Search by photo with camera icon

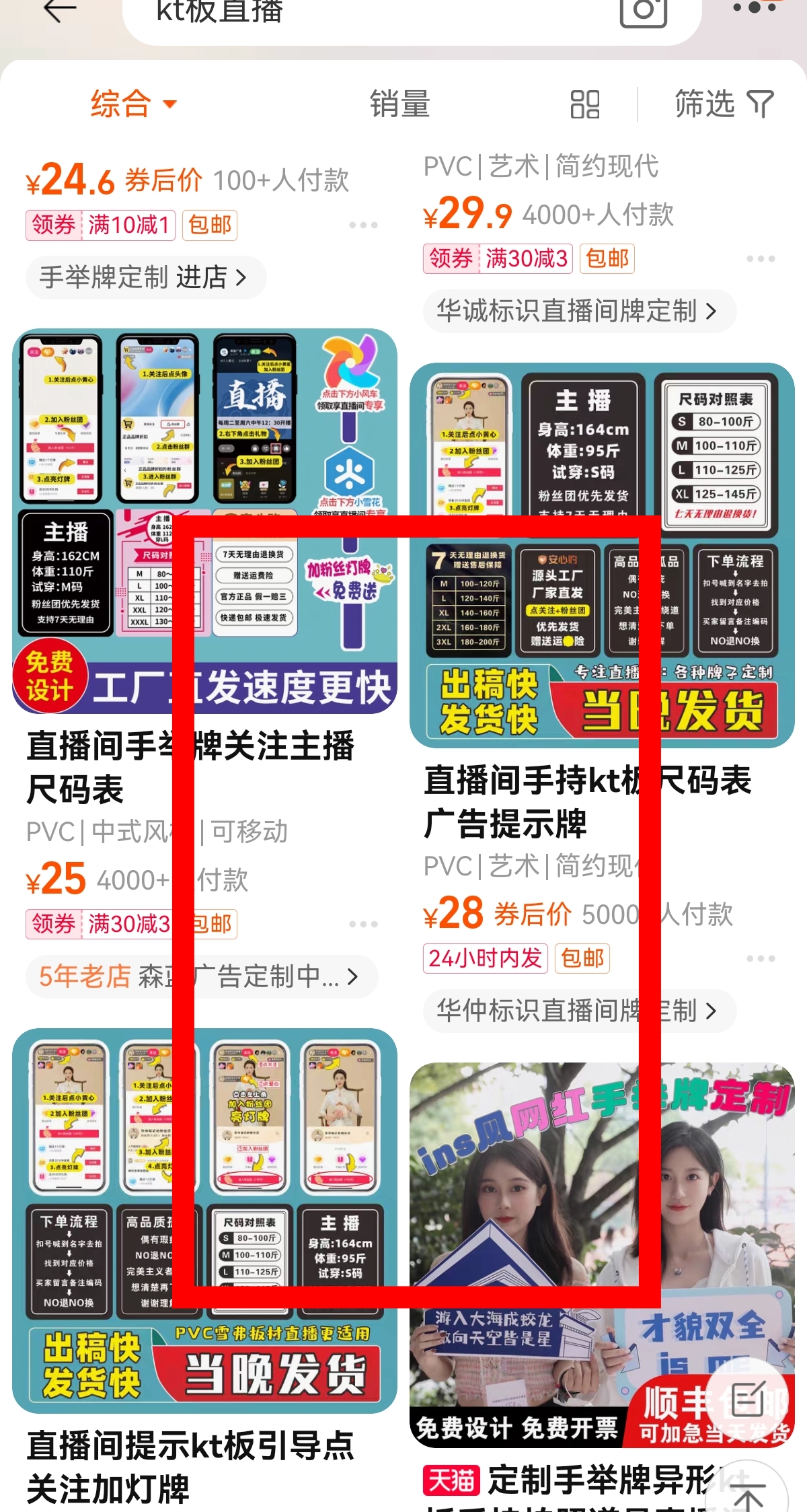click(x=643, y=11)
